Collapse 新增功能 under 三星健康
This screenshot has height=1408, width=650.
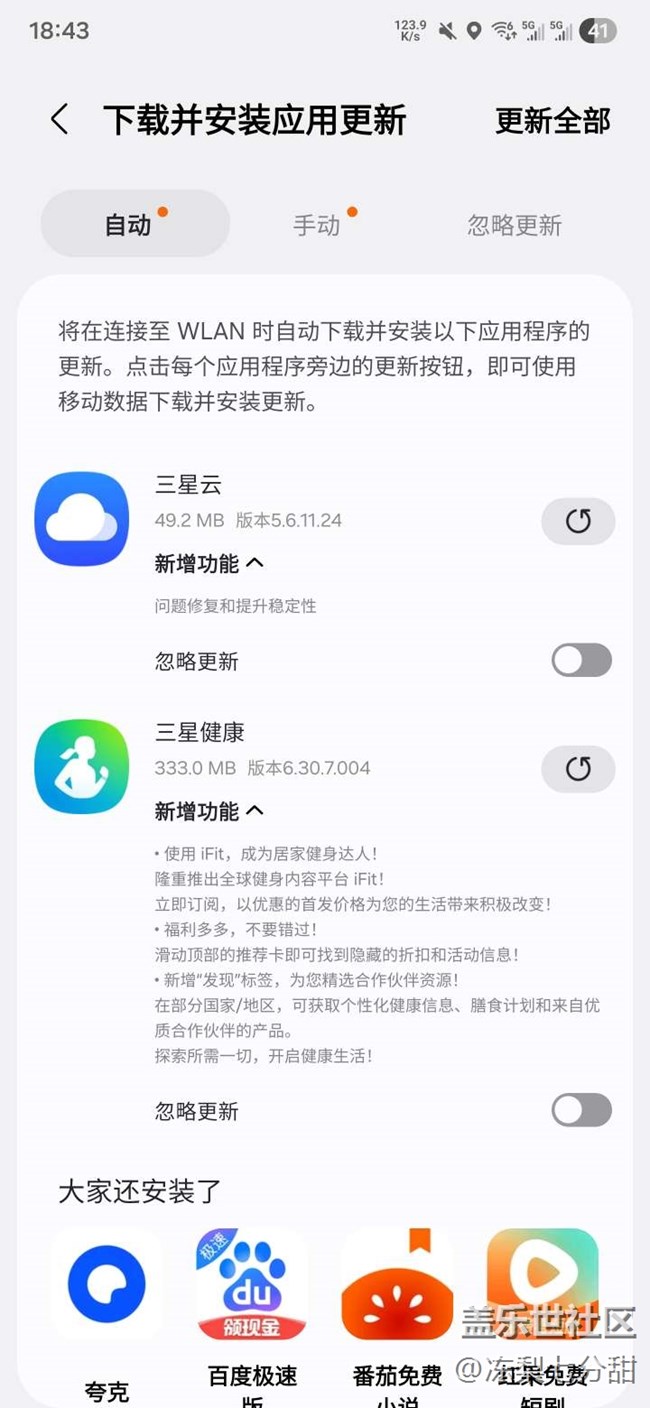point(209,811)
